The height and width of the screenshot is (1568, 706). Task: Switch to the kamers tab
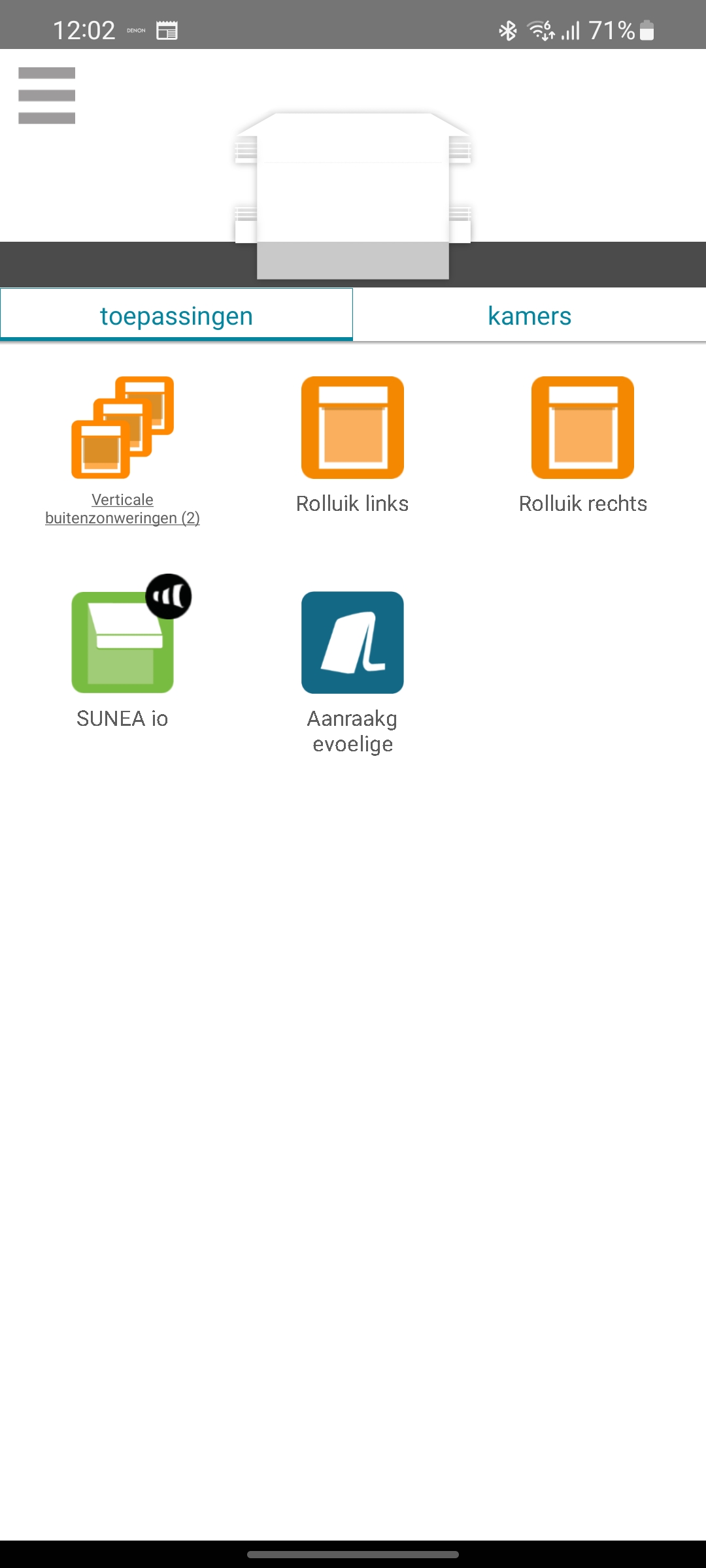click(529, 316)
